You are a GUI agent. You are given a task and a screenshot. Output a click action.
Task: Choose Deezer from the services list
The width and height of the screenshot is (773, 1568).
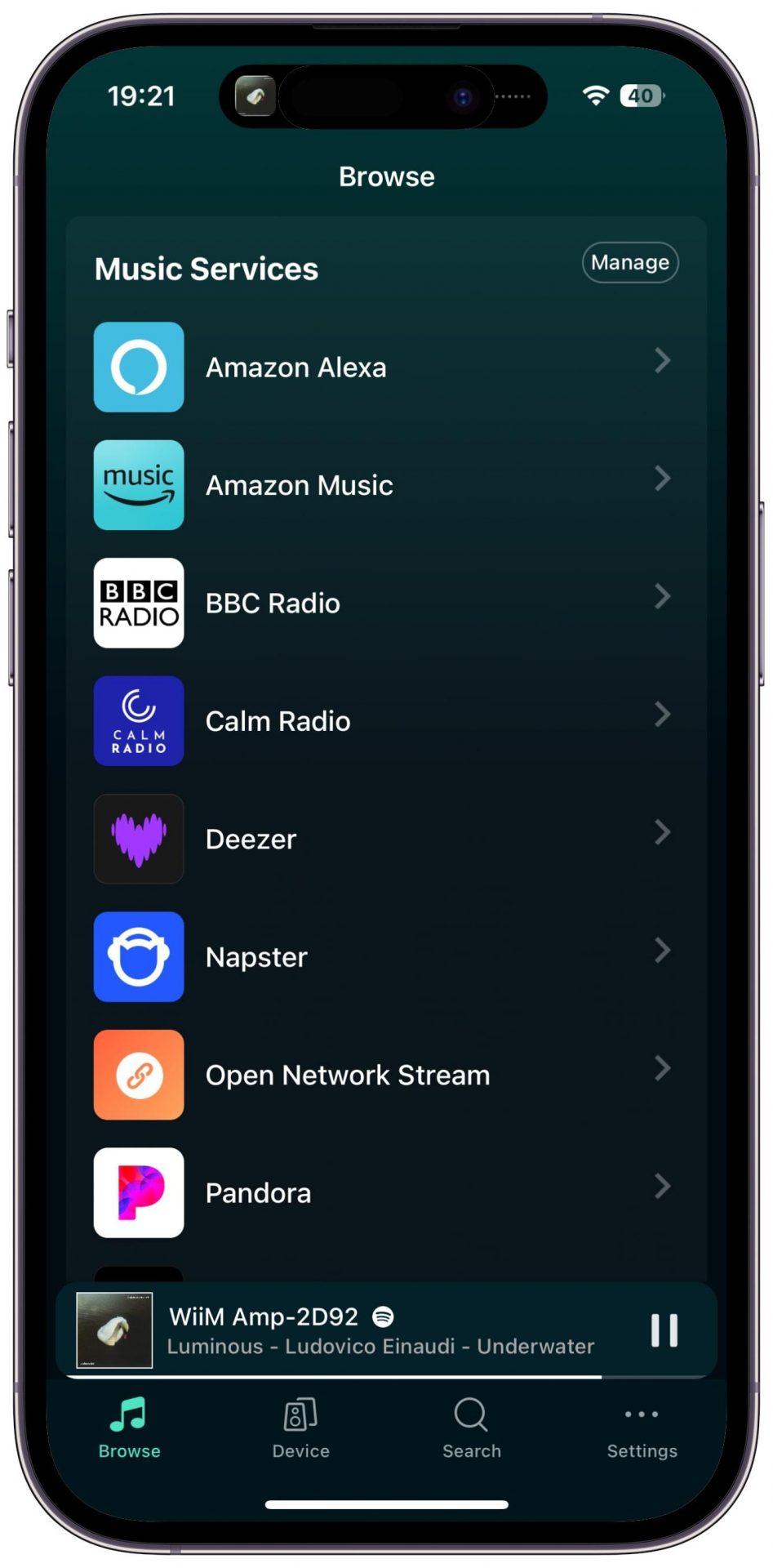pos(386,839)
